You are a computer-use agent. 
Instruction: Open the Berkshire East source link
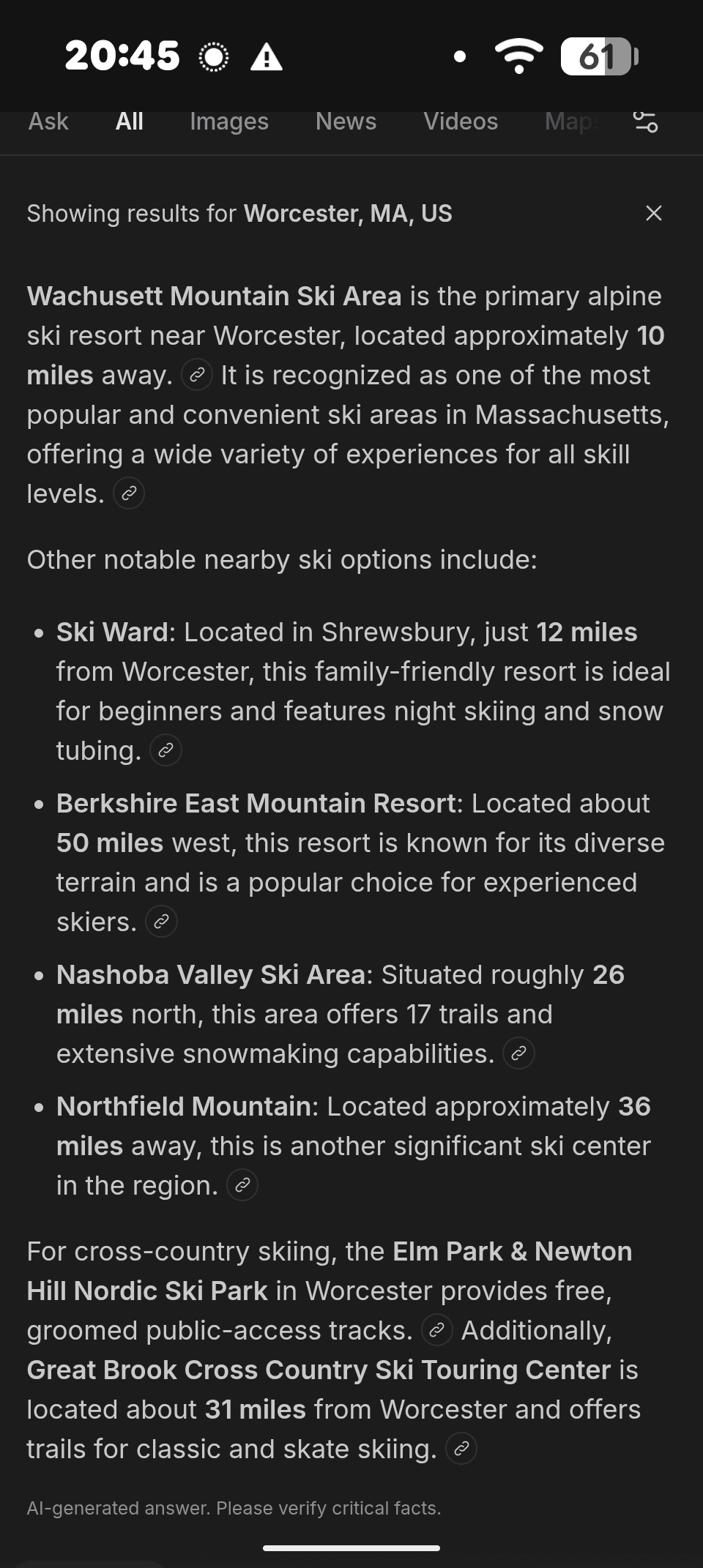pyautogui.click(x=162, y=922)
